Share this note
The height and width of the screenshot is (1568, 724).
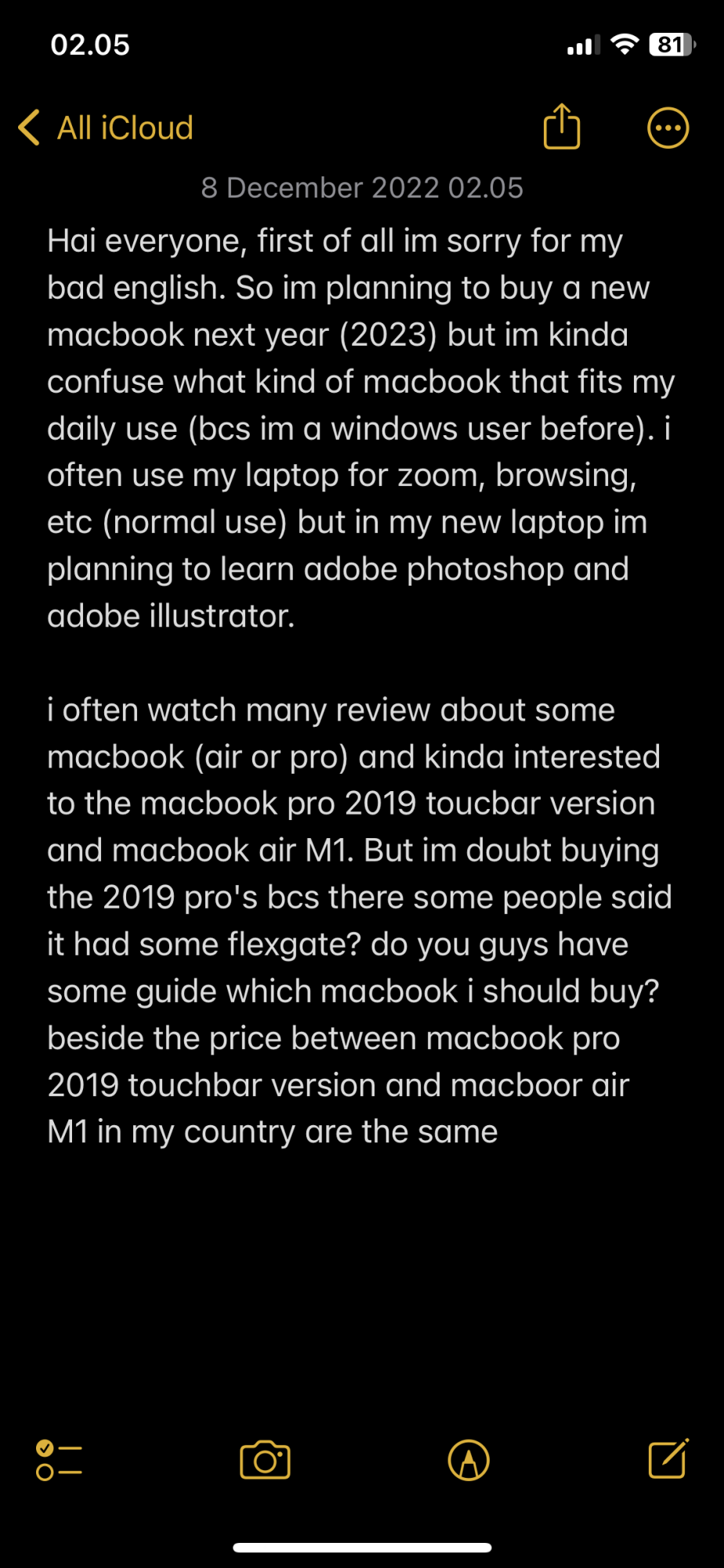[562, 126]
